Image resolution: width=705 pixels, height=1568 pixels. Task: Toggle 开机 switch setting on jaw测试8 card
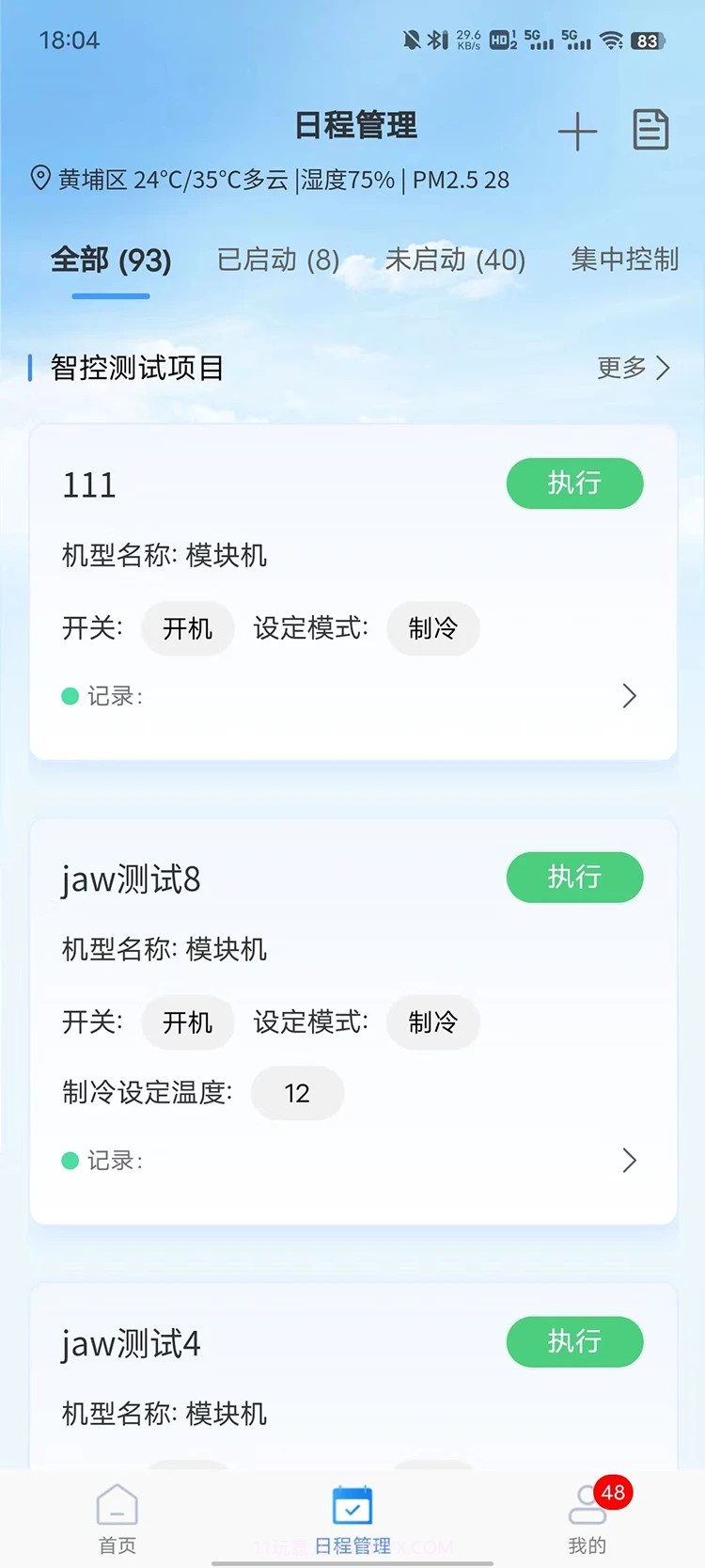[187, 1022]
